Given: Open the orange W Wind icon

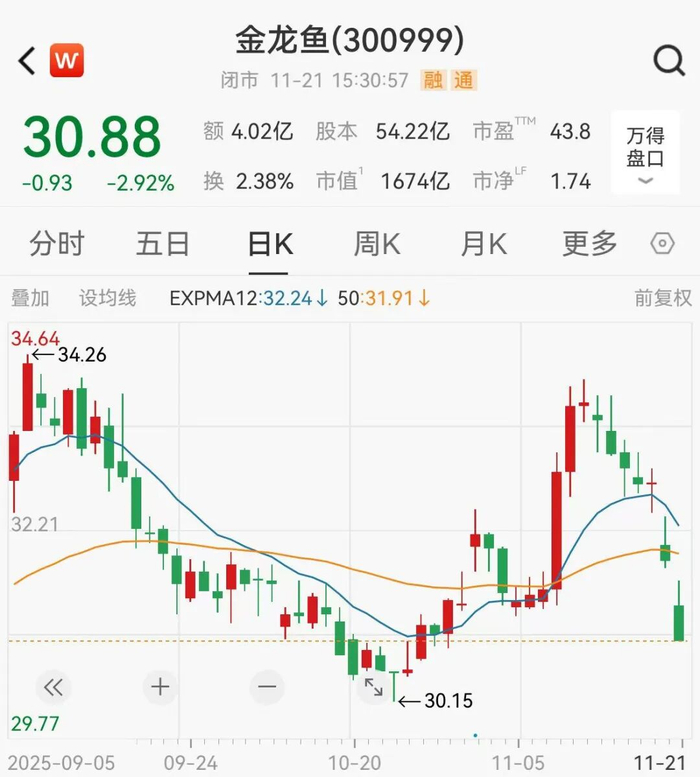Looking at the screenshot, I should pyautogui.click(x=67, y=60).
